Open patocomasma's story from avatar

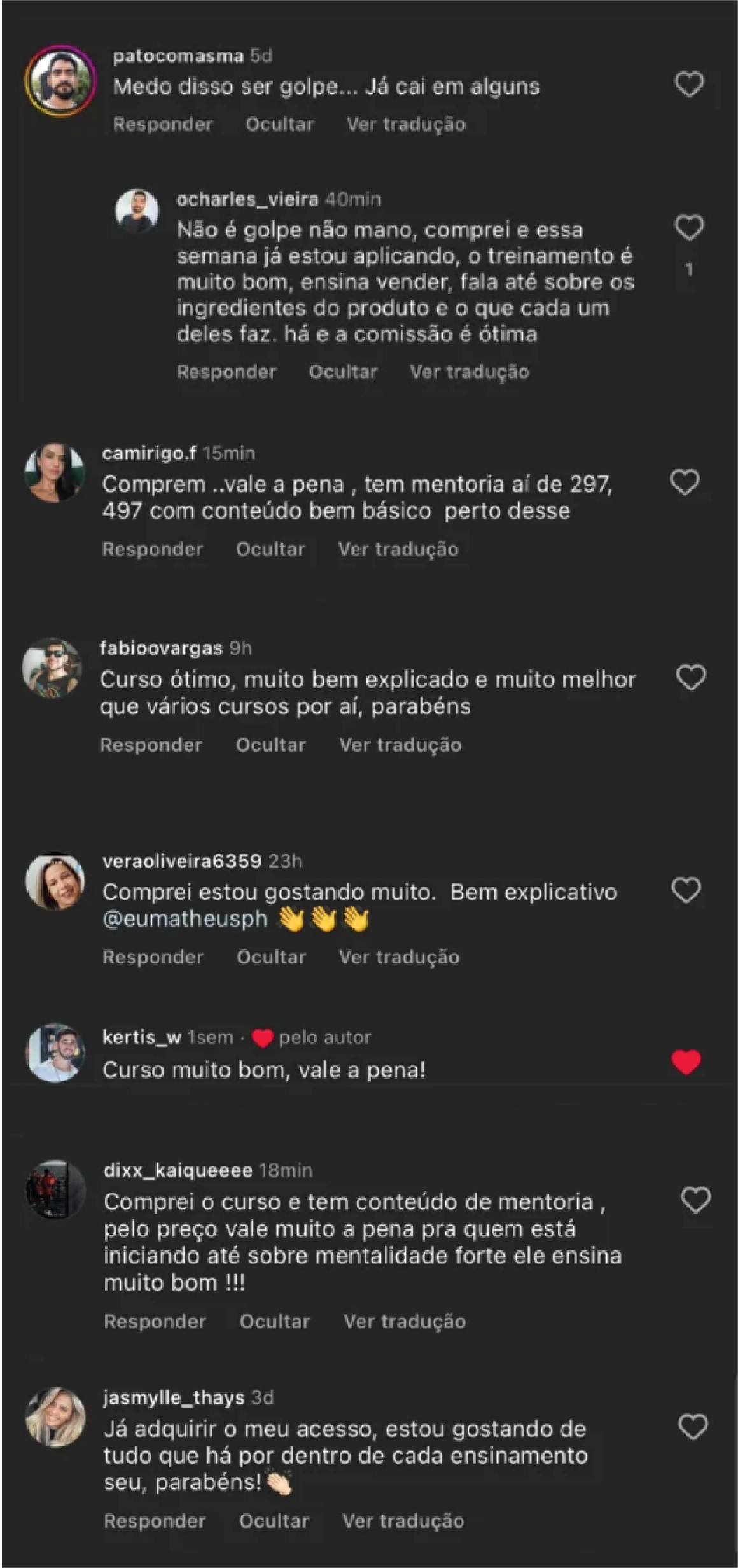(60, 81)
